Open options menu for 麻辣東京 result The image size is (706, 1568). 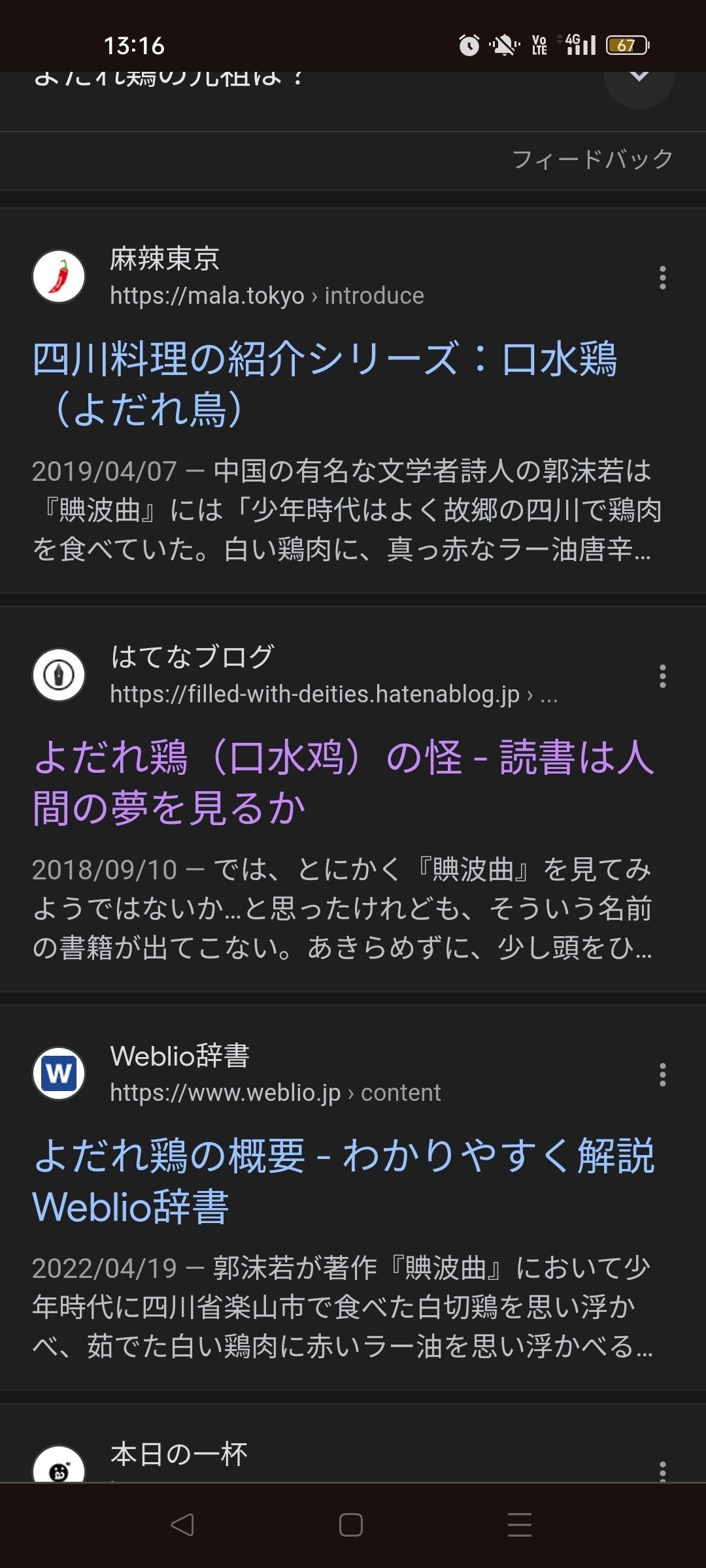point(663,278)
